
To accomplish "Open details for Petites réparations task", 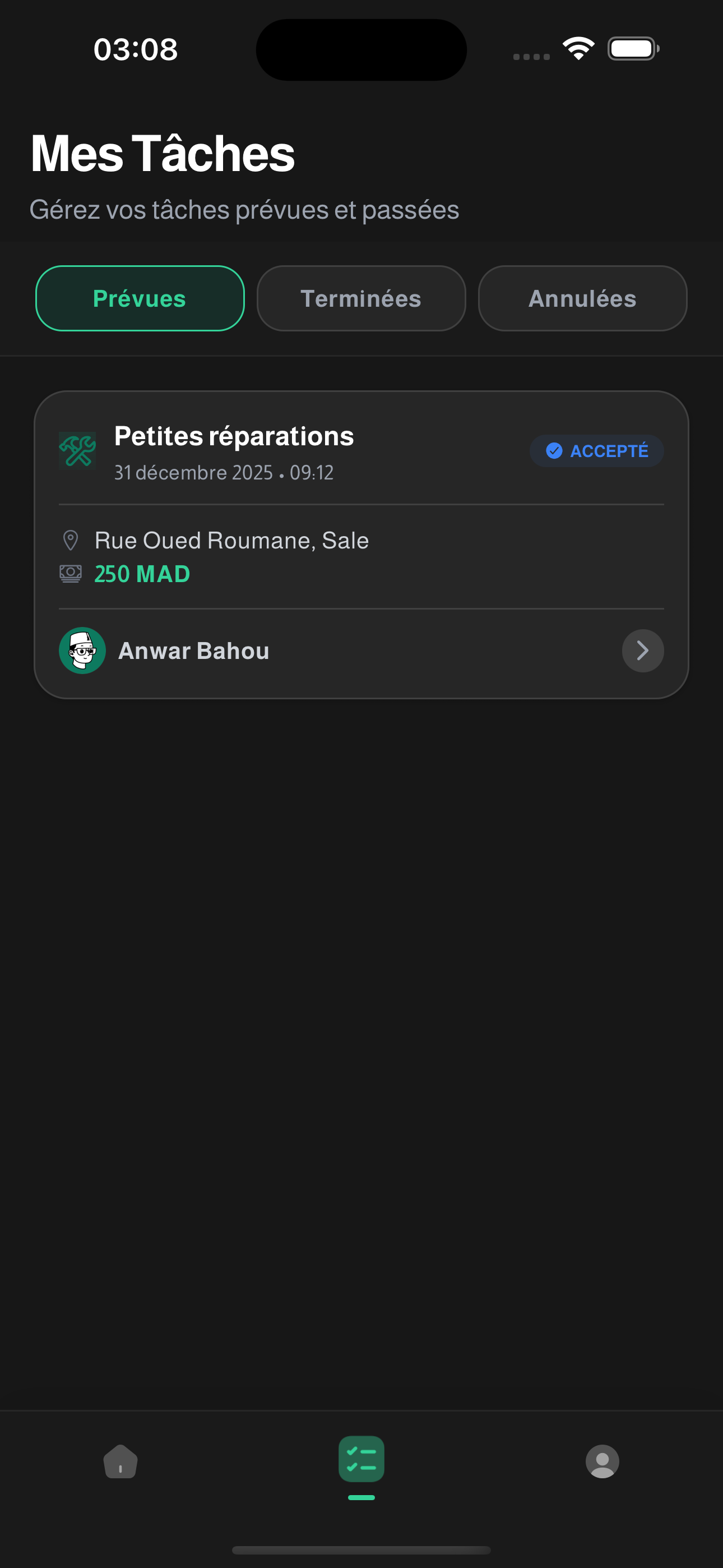I will click(234, 435).
